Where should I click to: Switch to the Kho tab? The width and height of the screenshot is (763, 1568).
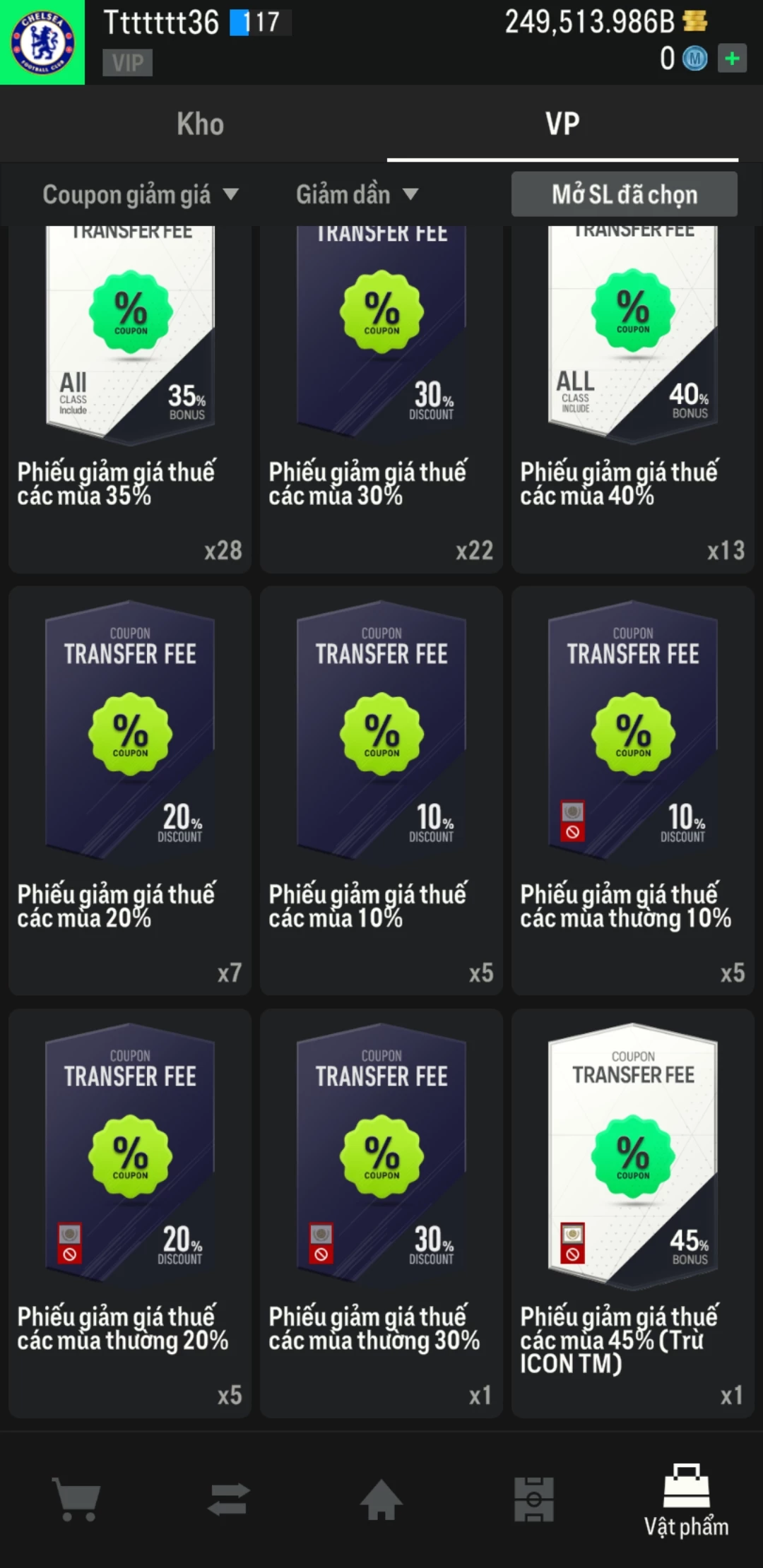click(x=200, y=124)
